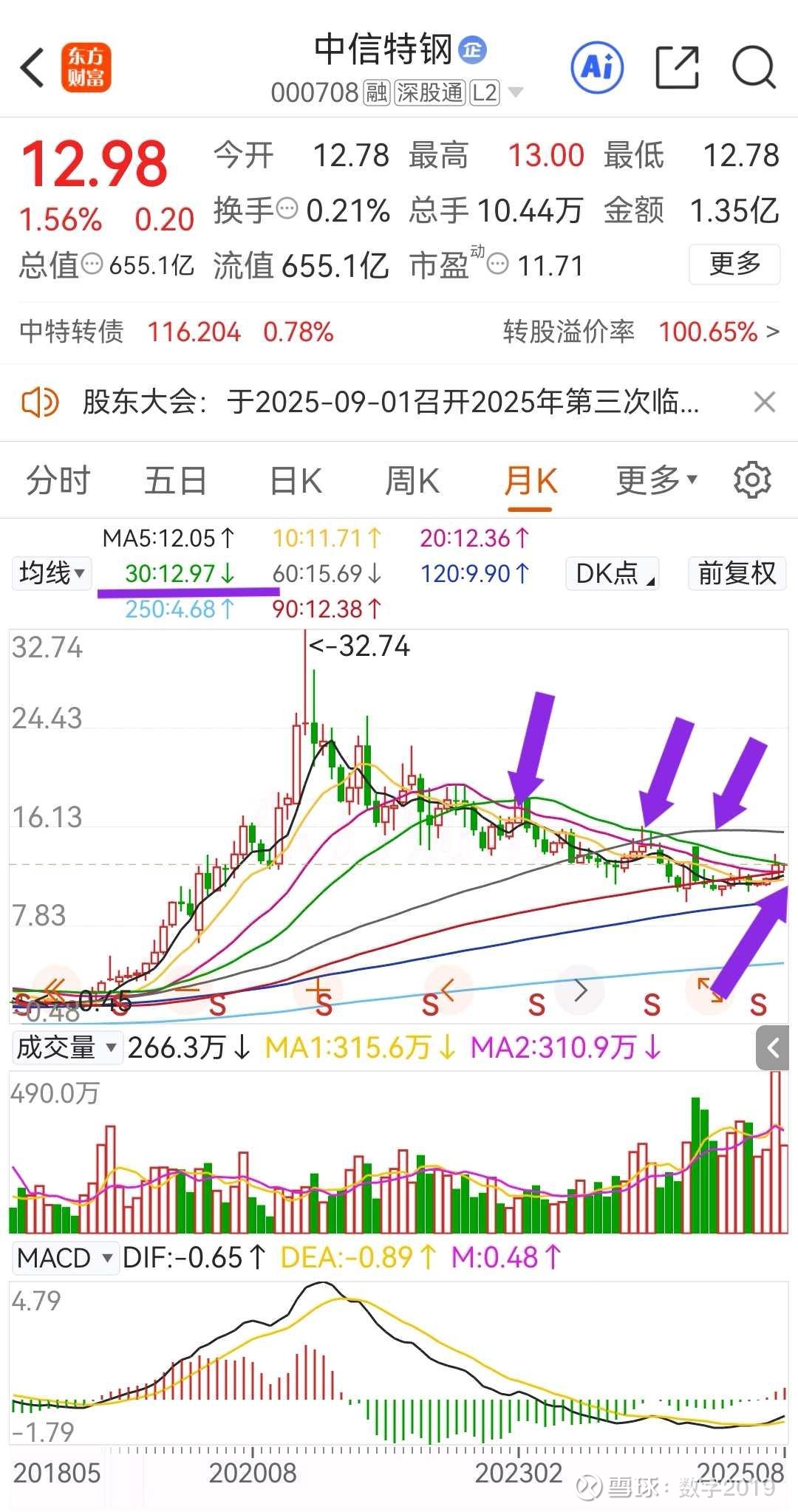Open 中特转债 convertible bond row

coord(399,332)
